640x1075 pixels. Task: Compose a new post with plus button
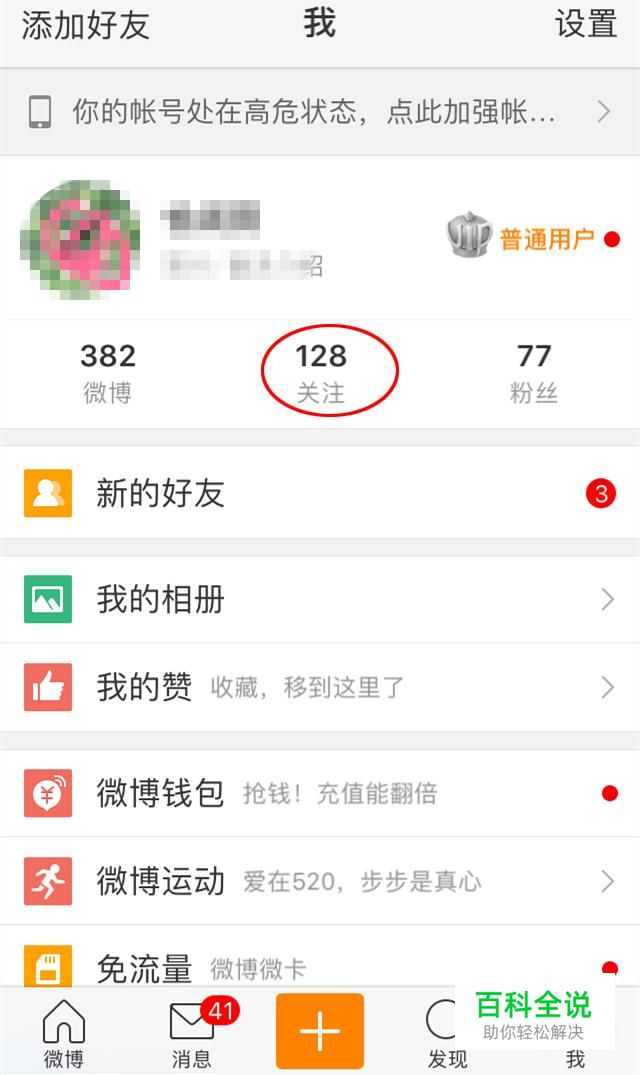[320, 1031]
